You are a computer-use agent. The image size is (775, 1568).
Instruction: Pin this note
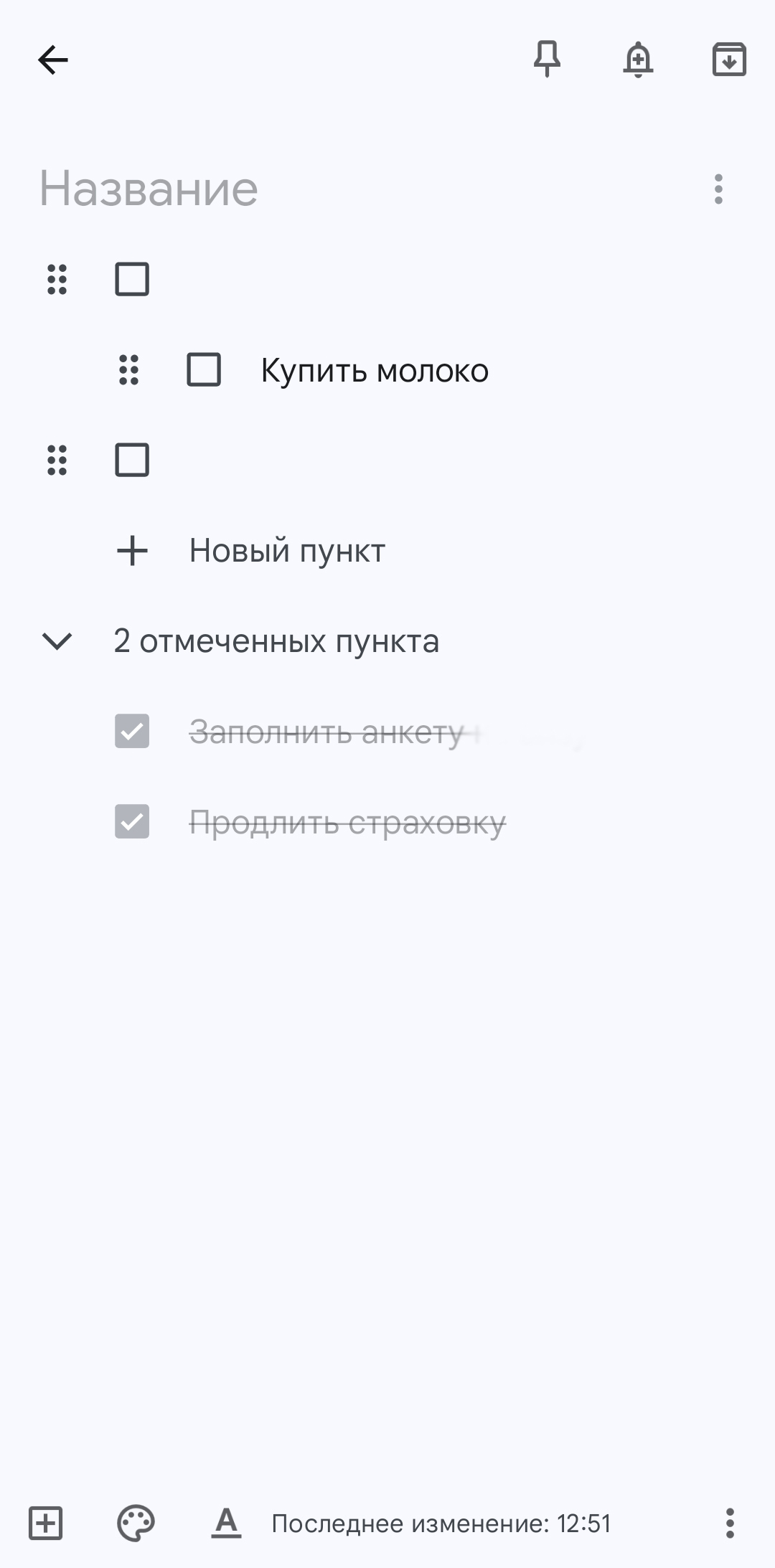click(547, 59)
